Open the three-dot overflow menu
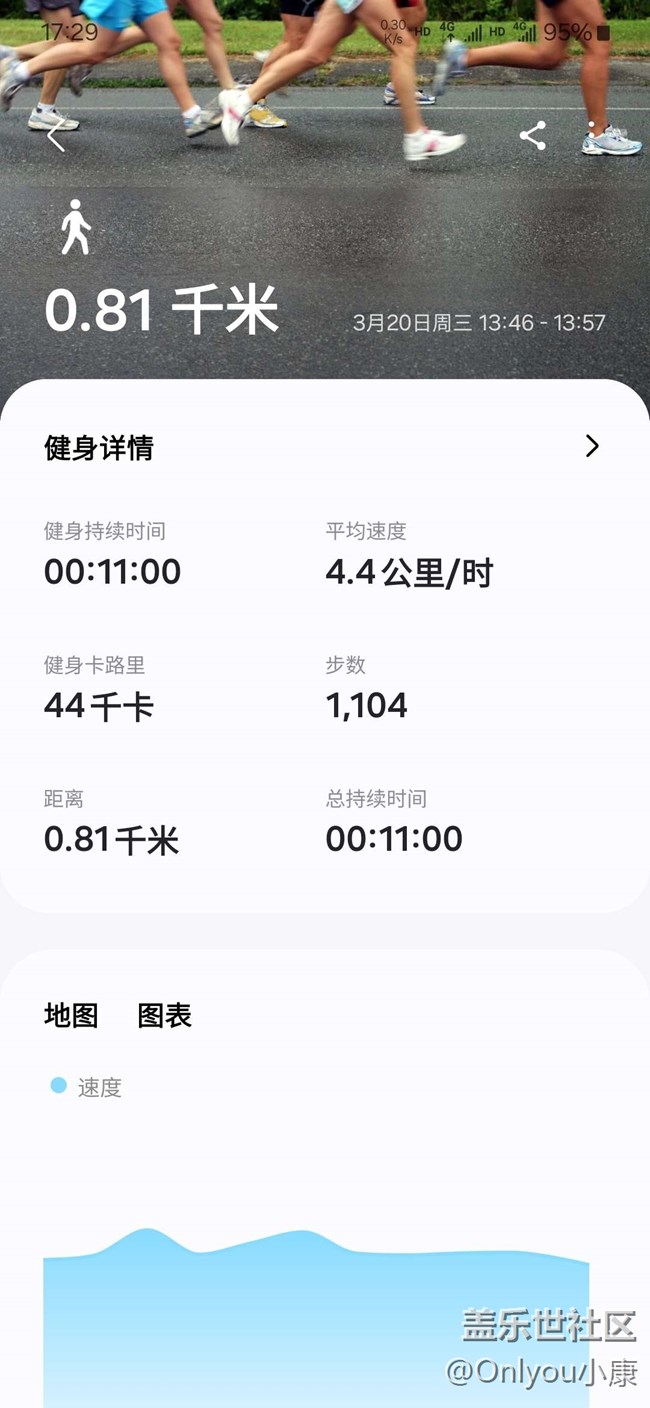The width and height of the screenshot is (650, 1408). [592, 136]
